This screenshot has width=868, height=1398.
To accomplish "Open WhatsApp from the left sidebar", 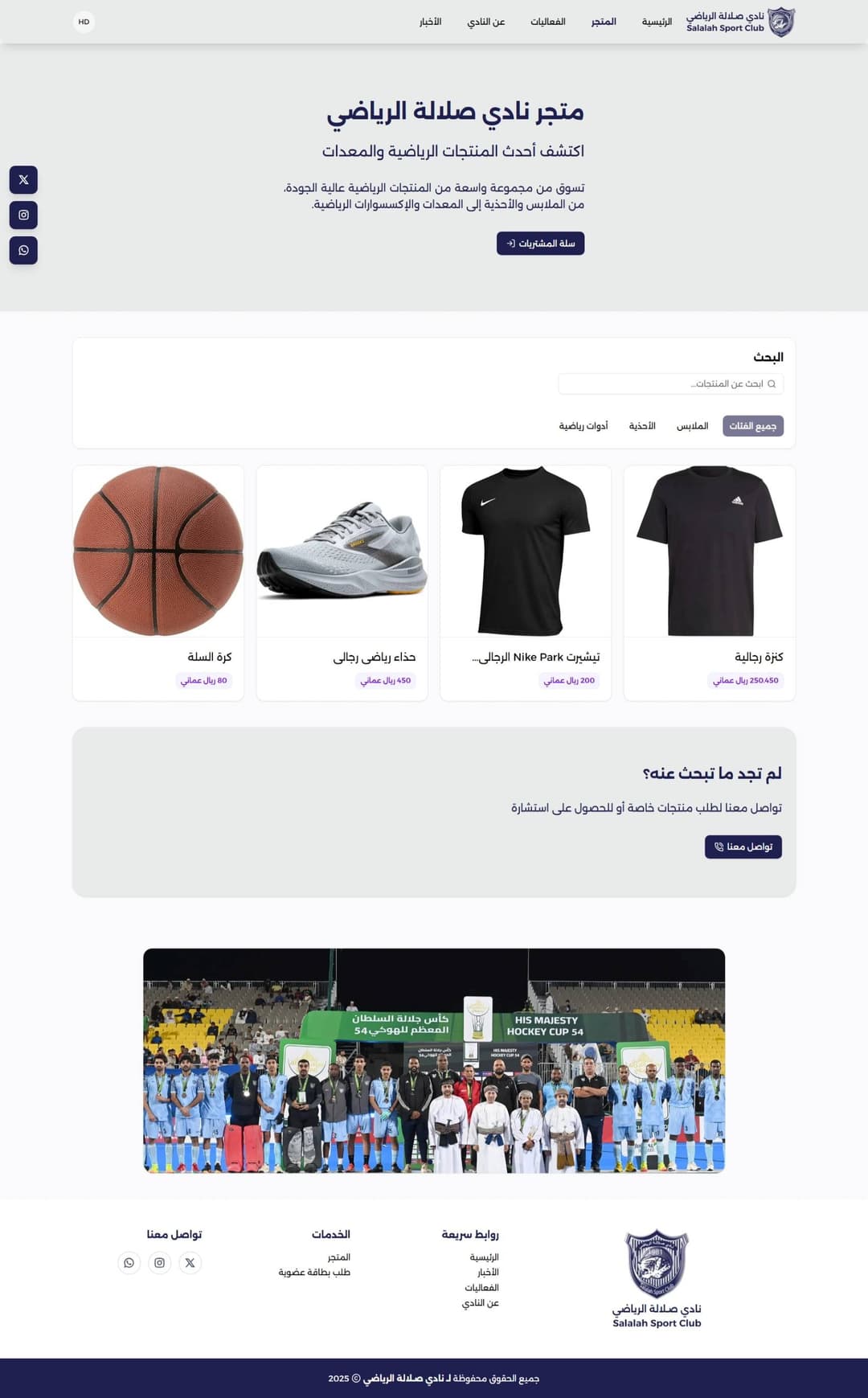I will point(25,250).
